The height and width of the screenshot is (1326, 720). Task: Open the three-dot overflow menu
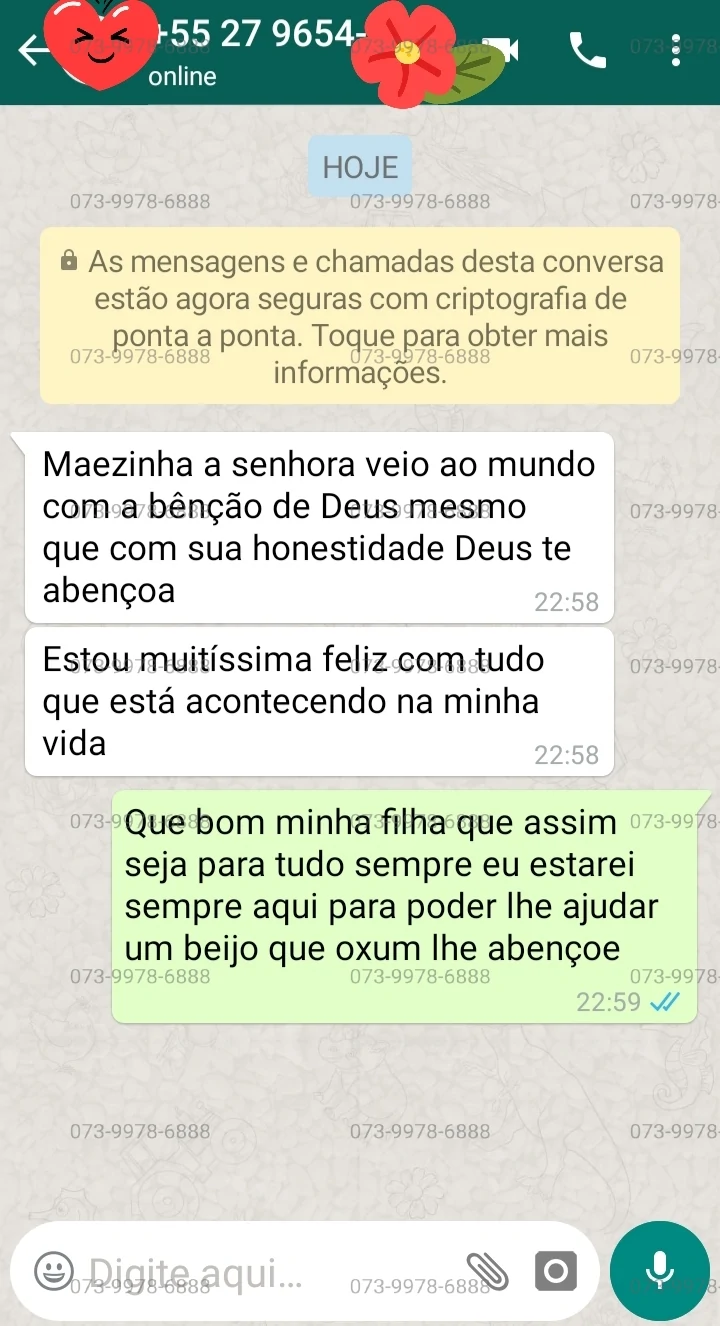pos(677,50)
